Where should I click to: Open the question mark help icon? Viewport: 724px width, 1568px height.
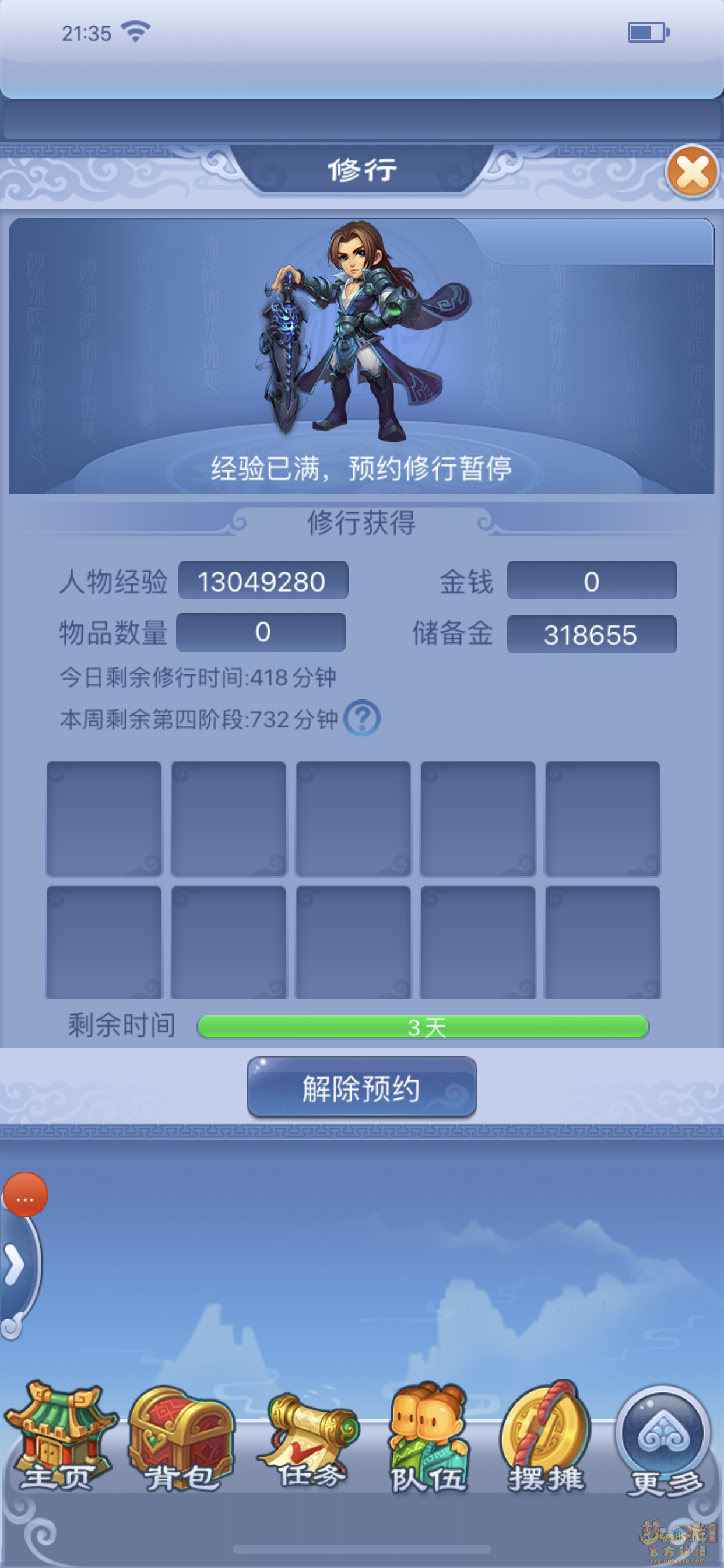(x=361, y=718)
